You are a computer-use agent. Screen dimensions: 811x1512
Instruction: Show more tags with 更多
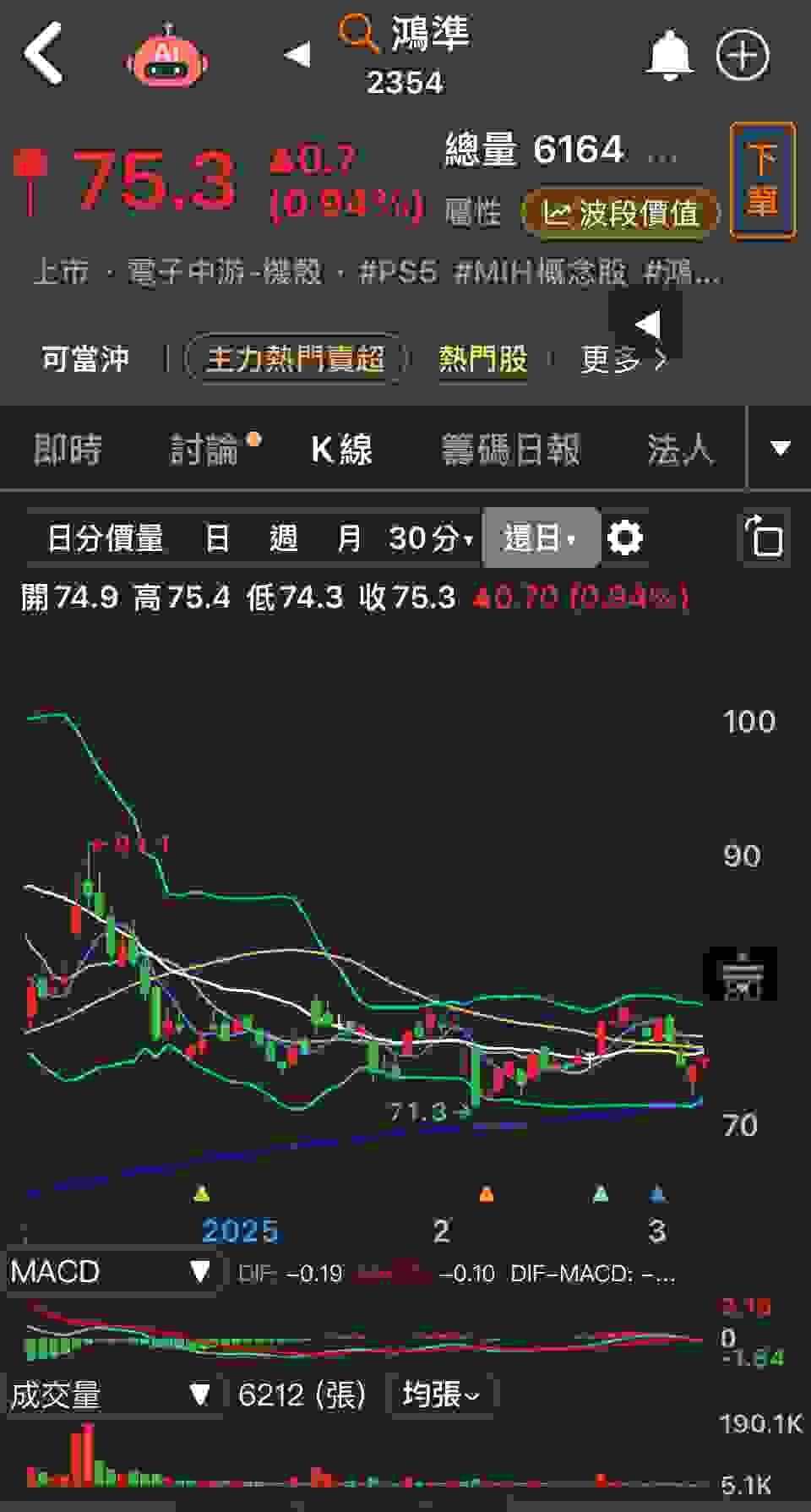[622, 359]
